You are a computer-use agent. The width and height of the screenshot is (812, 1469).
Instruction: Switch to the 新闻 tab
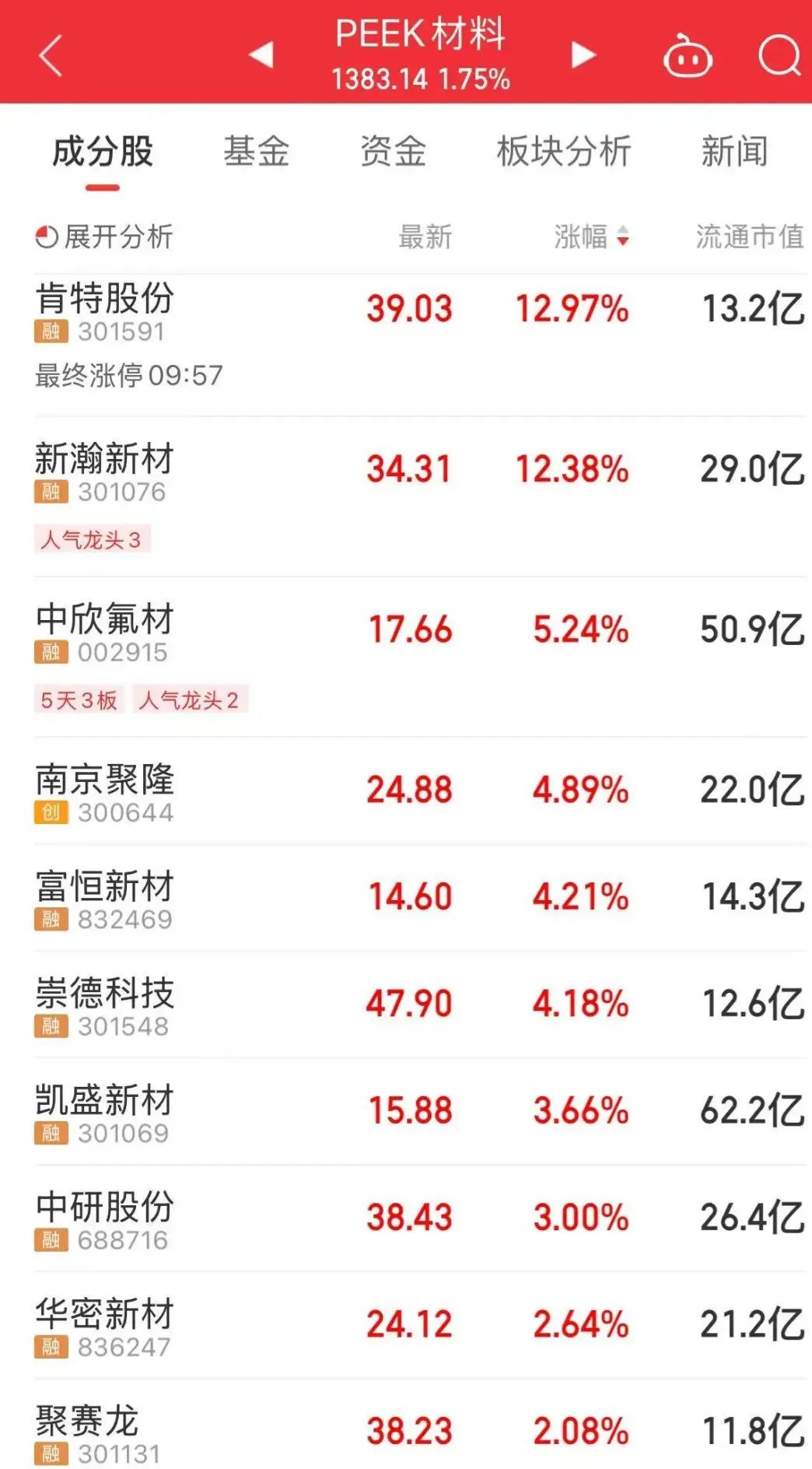[x=734, y=151]
